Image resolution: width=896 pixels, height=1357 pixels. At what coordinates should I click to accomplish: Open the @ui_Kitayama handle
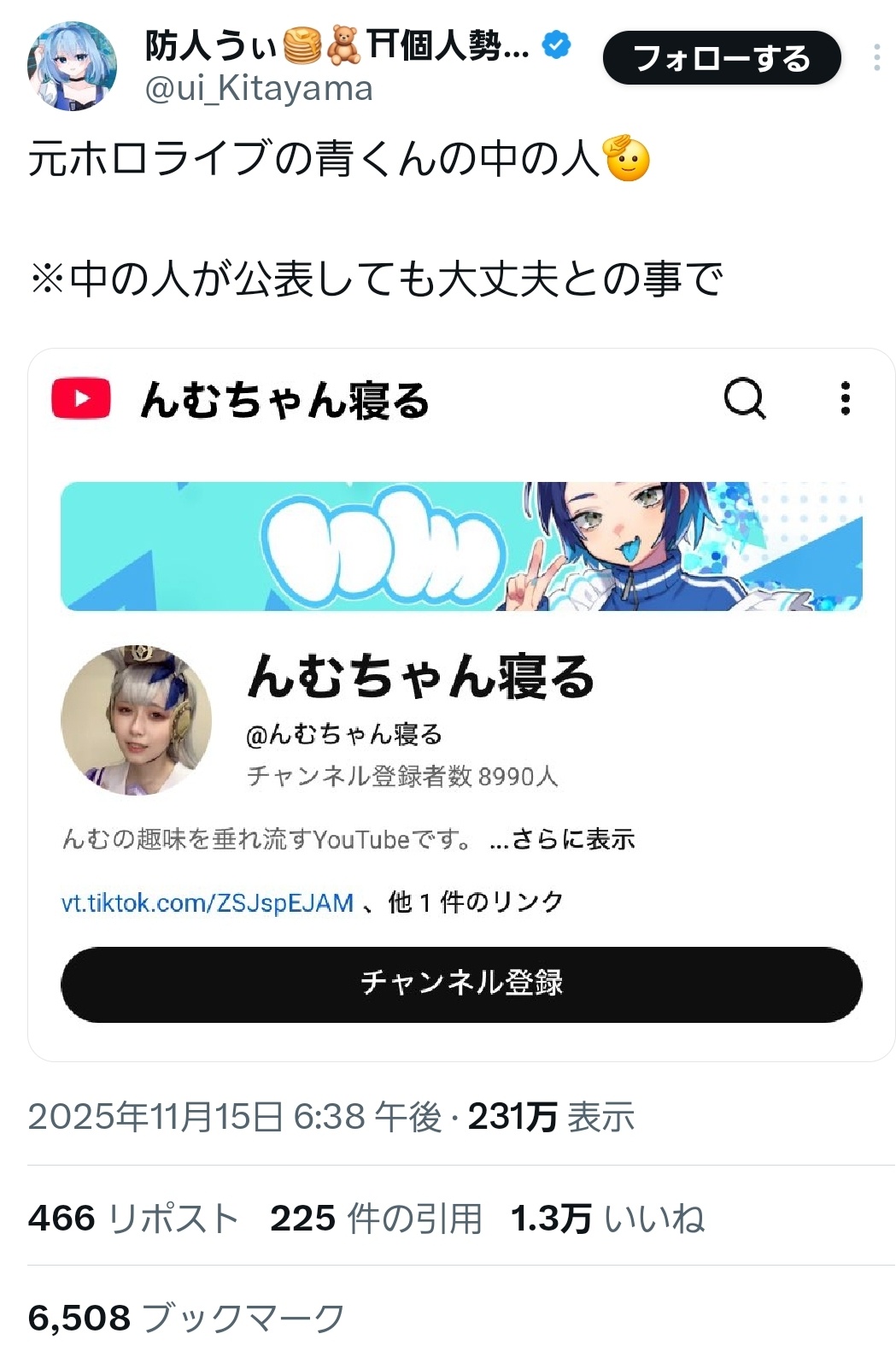259,89
